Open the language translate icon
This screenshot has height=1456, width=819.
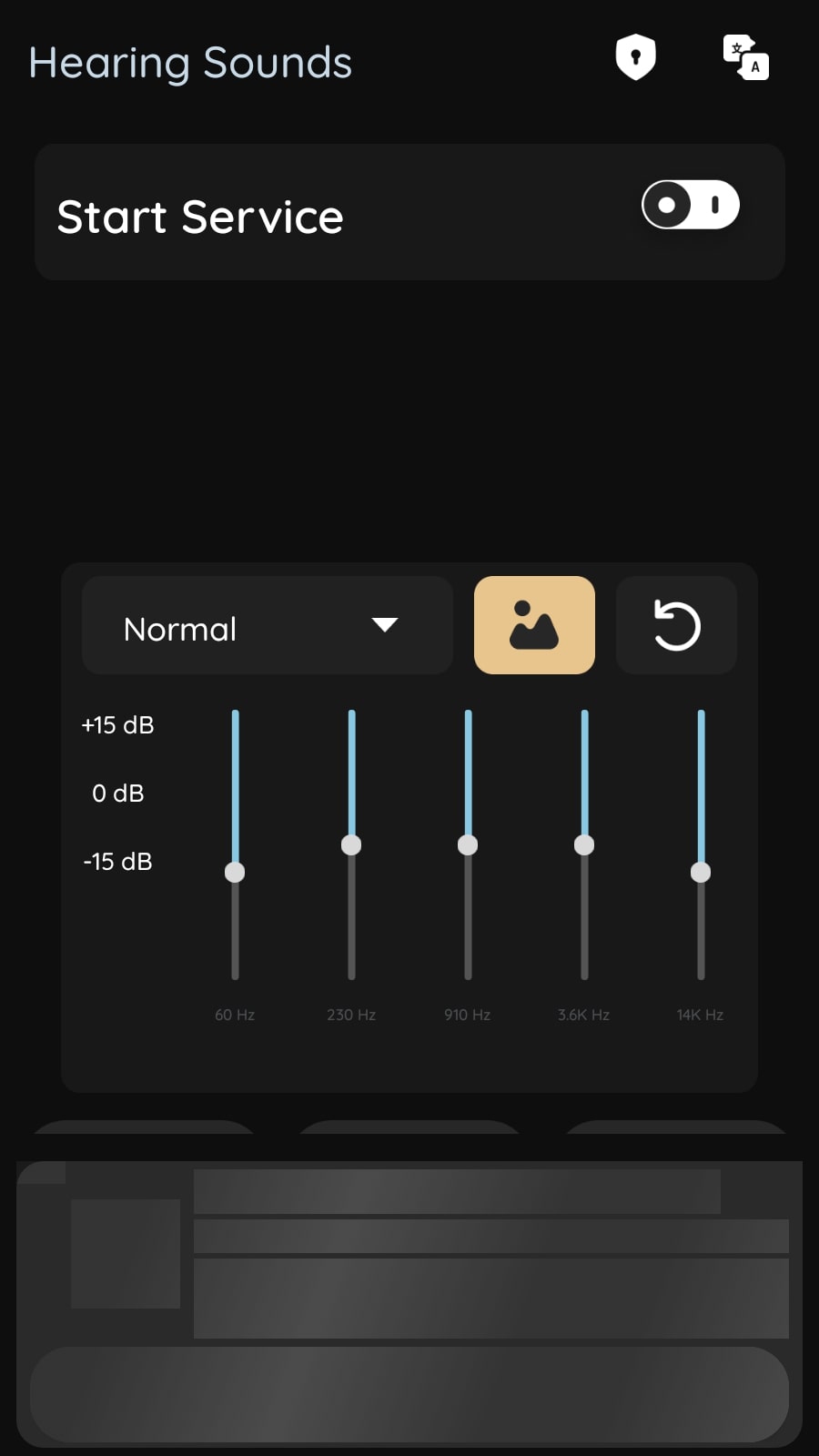tap(745, 57)
